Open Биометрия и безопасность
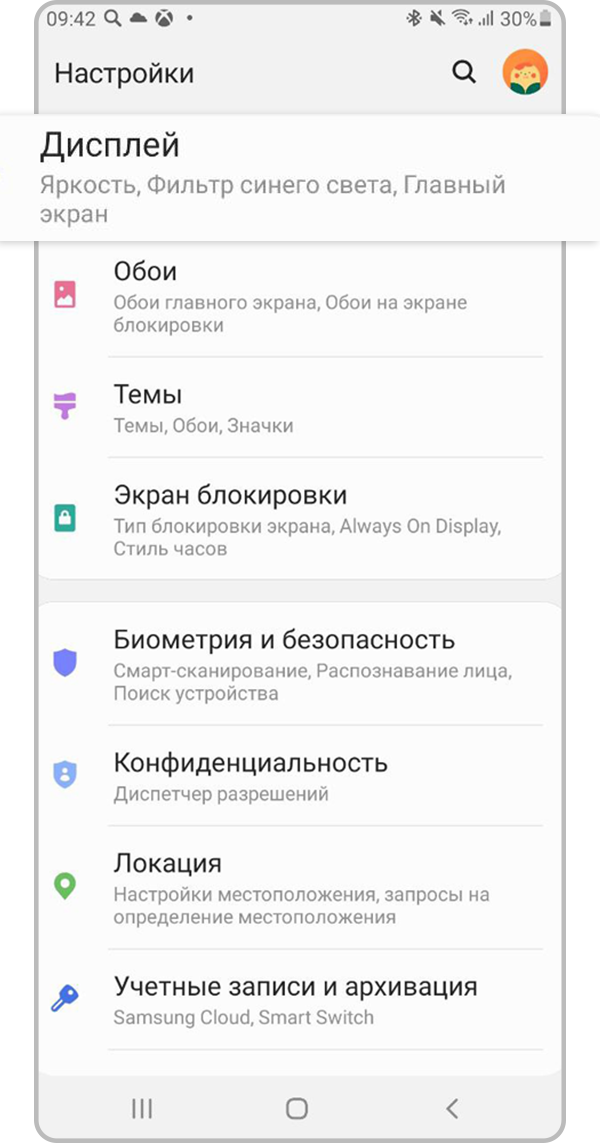The height and width of the screenshot is (1143, 600). [x=300, y=664]
